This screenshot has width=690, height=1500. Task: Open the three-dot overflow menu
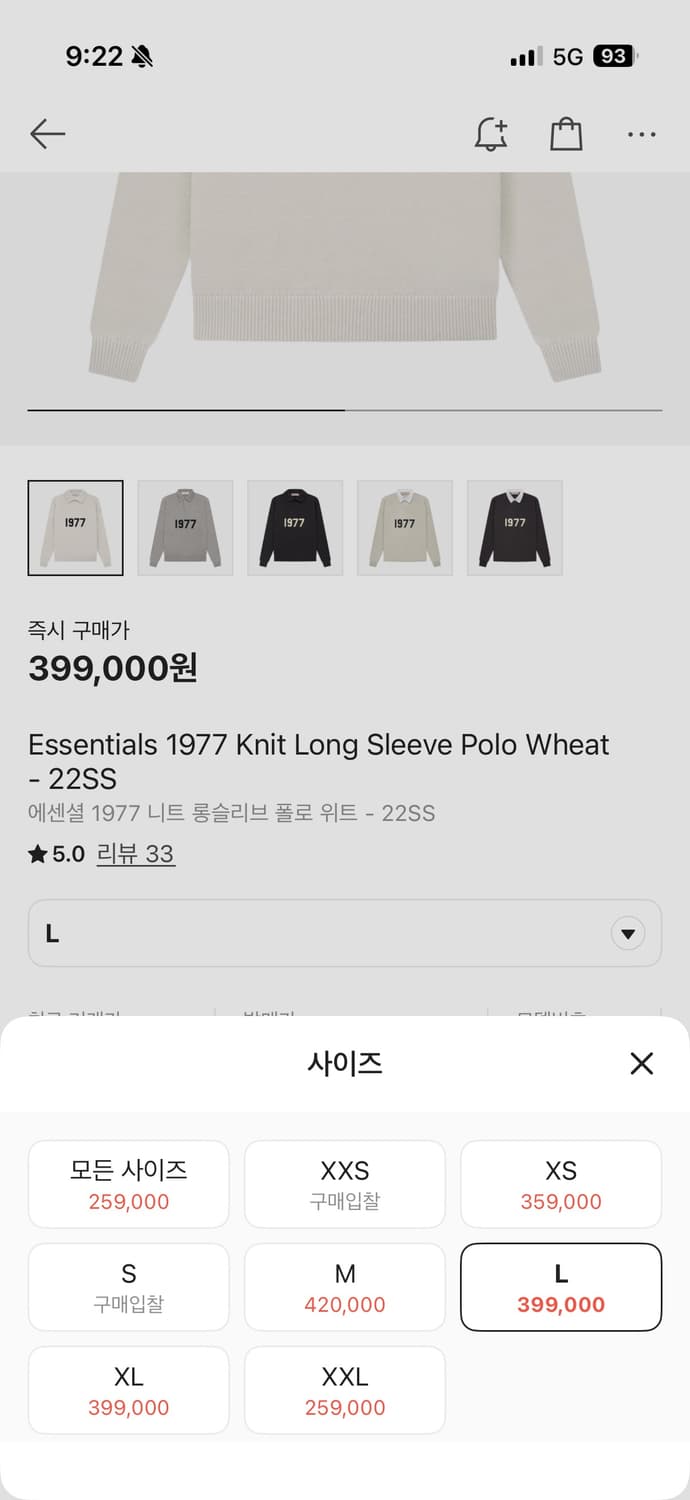(x=641, y=134)
